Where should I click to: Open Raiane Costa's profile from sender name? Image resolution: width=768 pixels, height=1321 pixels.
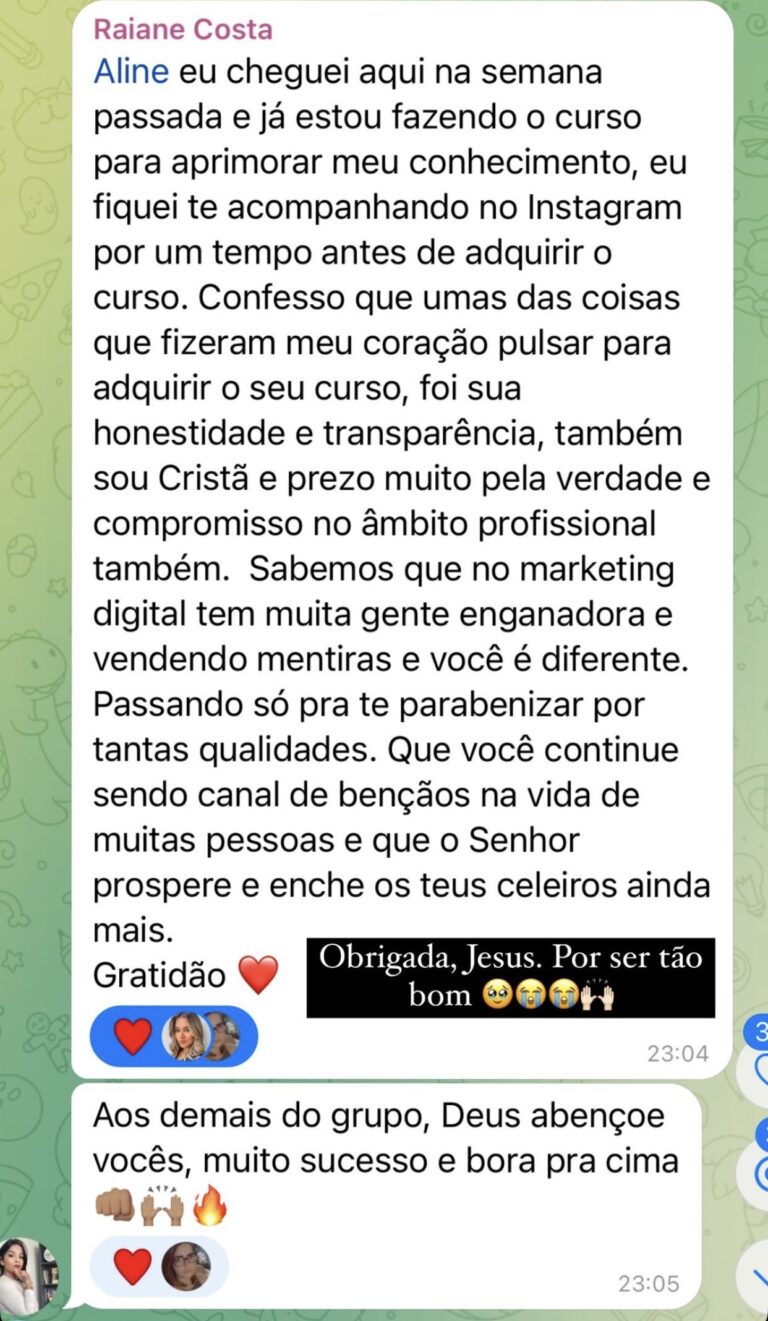[182, 28]
